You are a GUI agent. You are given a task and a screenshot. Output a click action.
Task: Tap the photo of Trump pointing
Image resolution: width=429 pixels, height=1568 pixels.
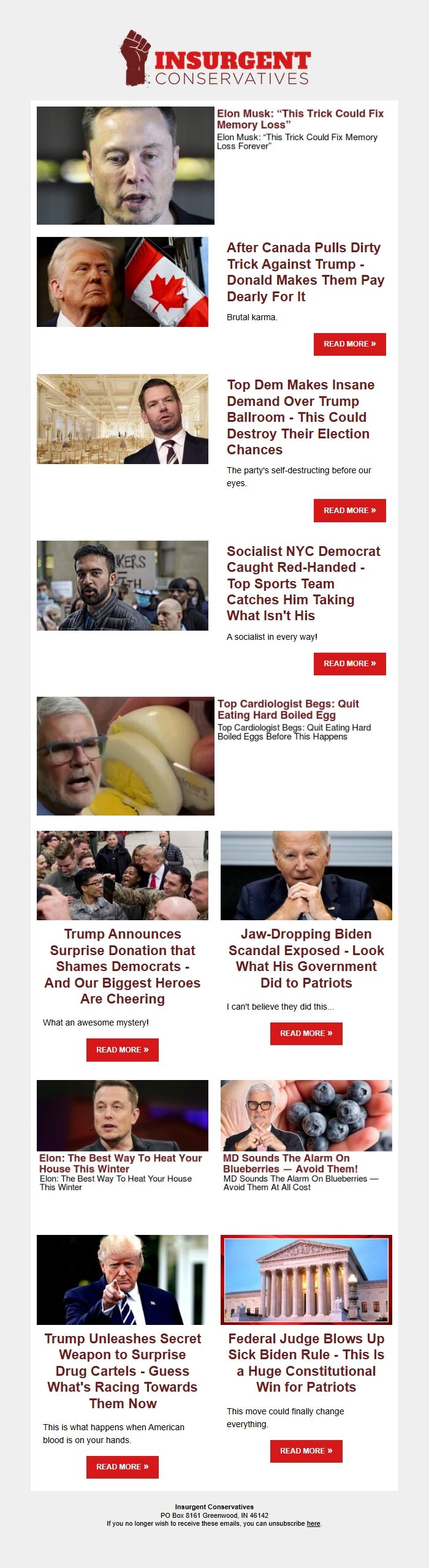123,1280
